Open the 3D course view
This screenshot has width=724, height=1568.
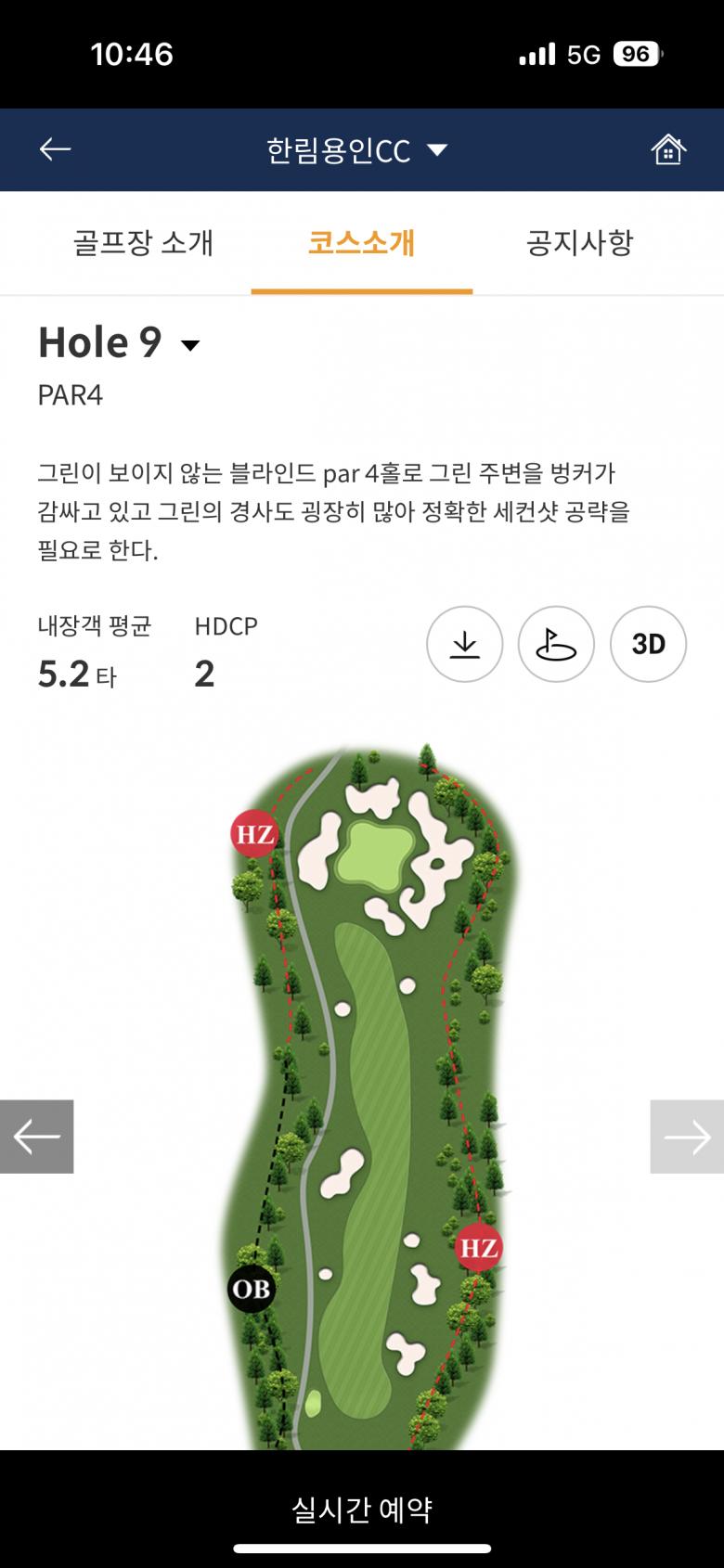[648, 644]
